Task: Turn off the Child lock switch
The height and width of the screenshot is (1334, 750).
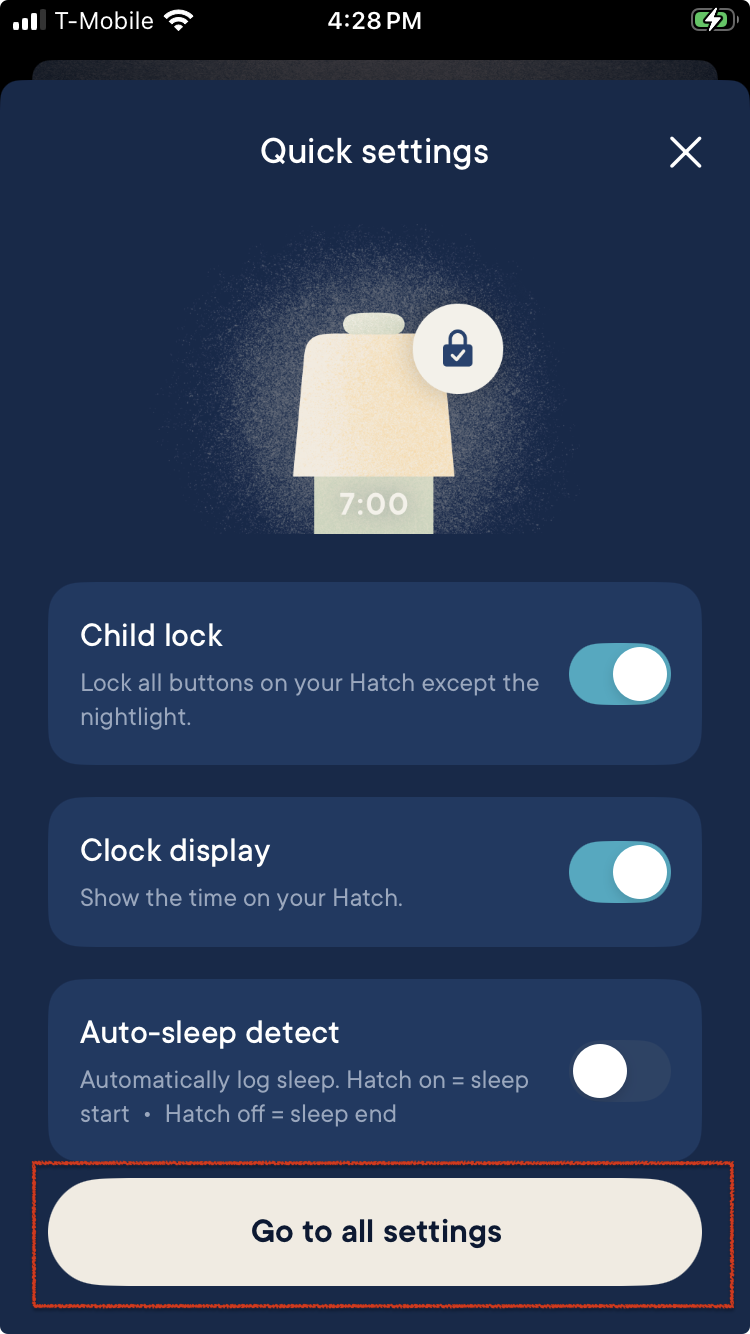Action: (x=620, y=674)
